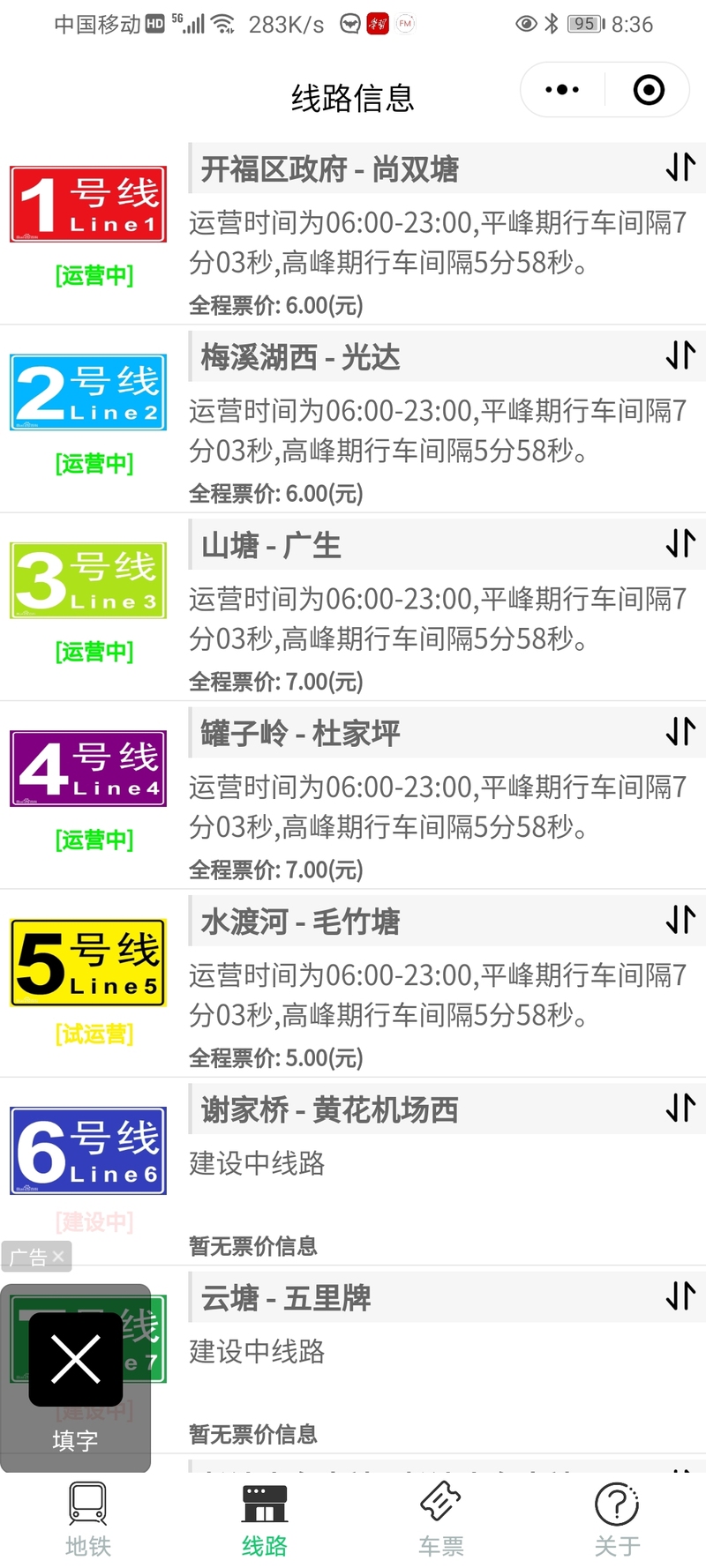
Task: Open the 填字 ad tile
Action: tap(76, 1378)
